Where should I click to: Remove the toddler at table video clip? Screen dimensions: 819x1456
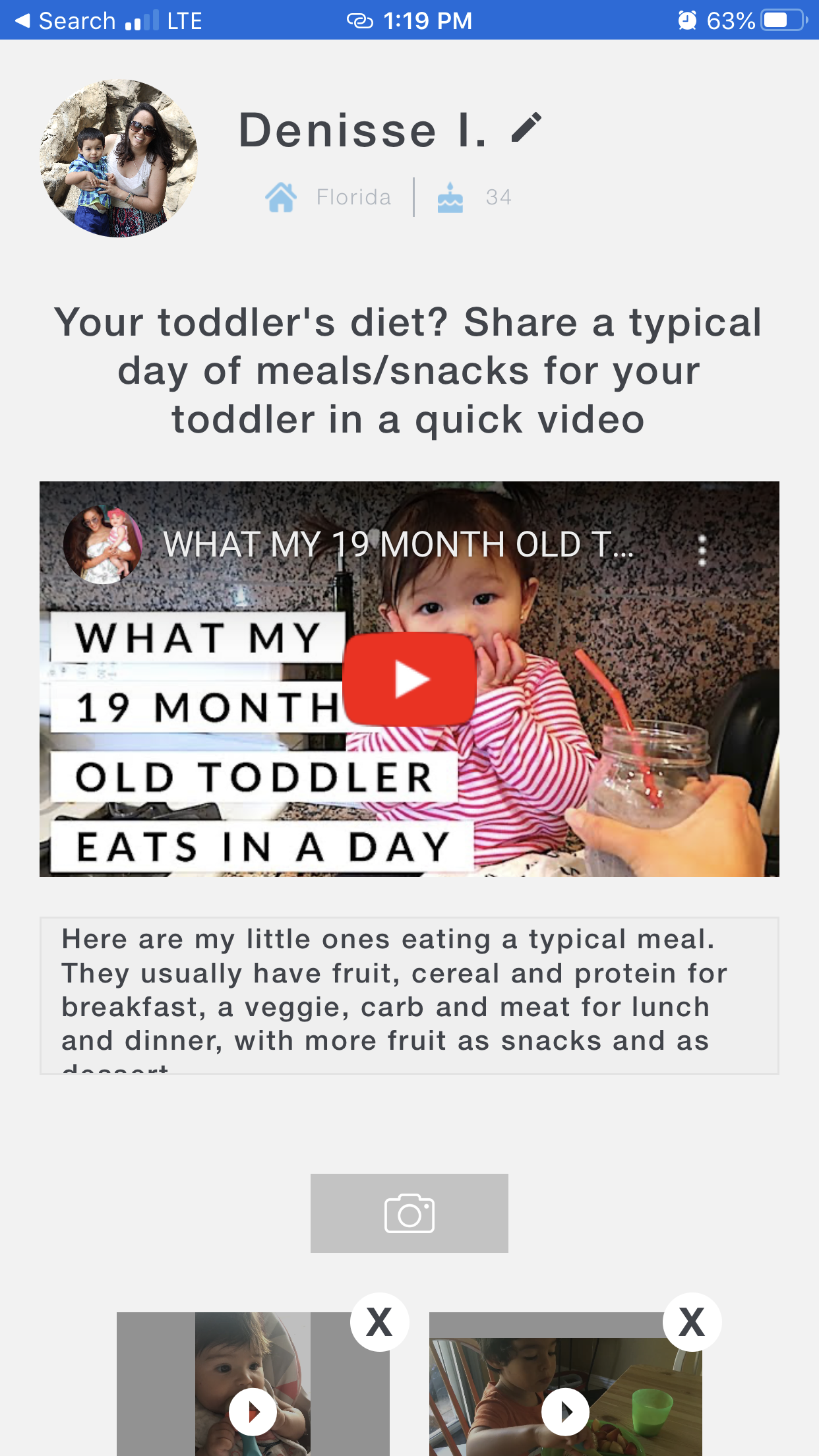click(692, 1322)
